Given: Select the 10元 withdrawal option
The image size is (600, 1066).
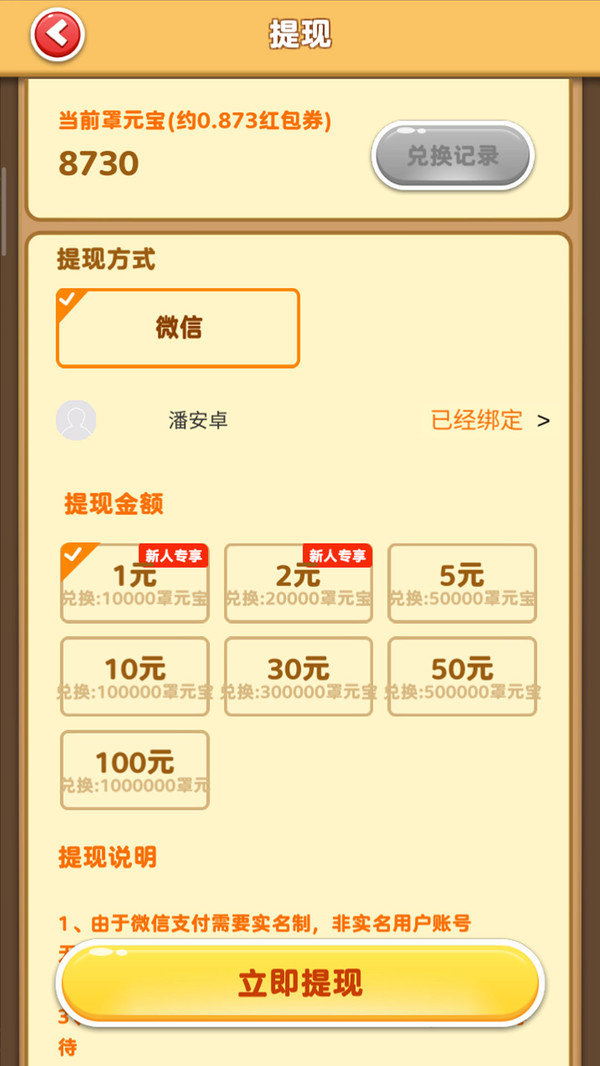Looking at the screenshot, I should tap(134, 677).
